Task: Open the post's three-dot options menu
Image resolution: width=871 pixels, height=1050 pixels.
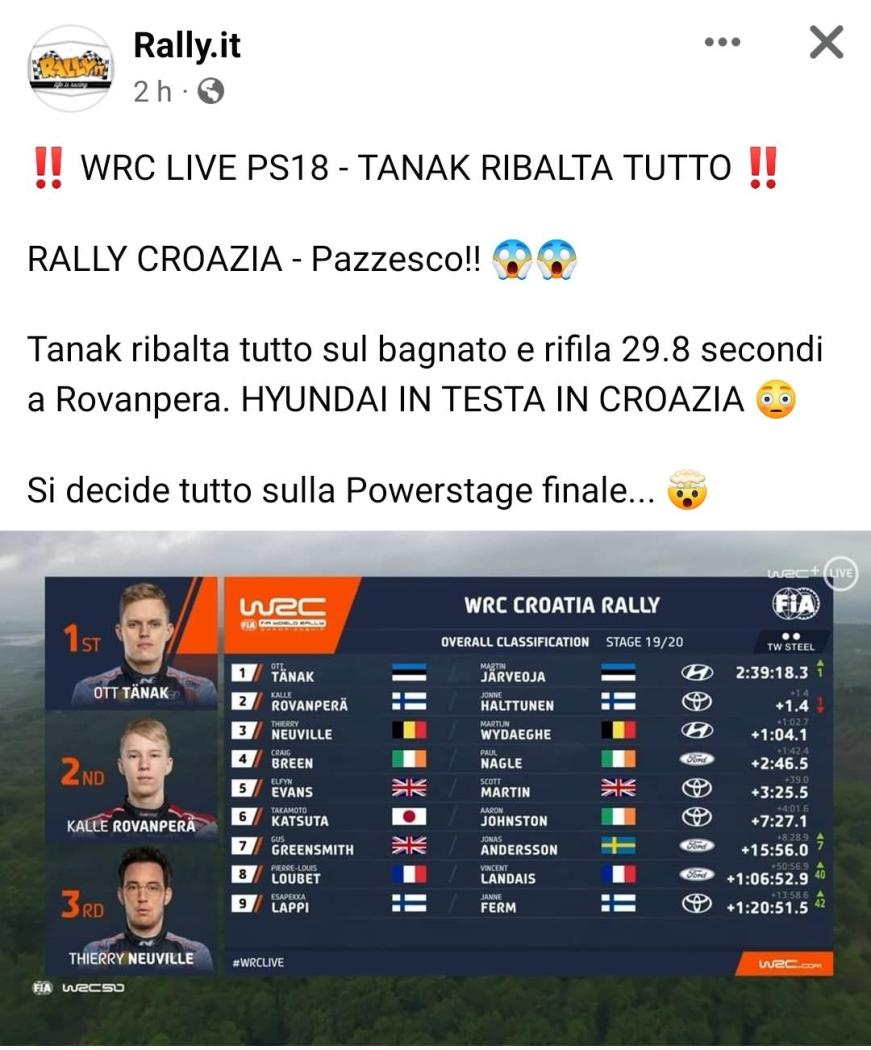Action: 722,42
